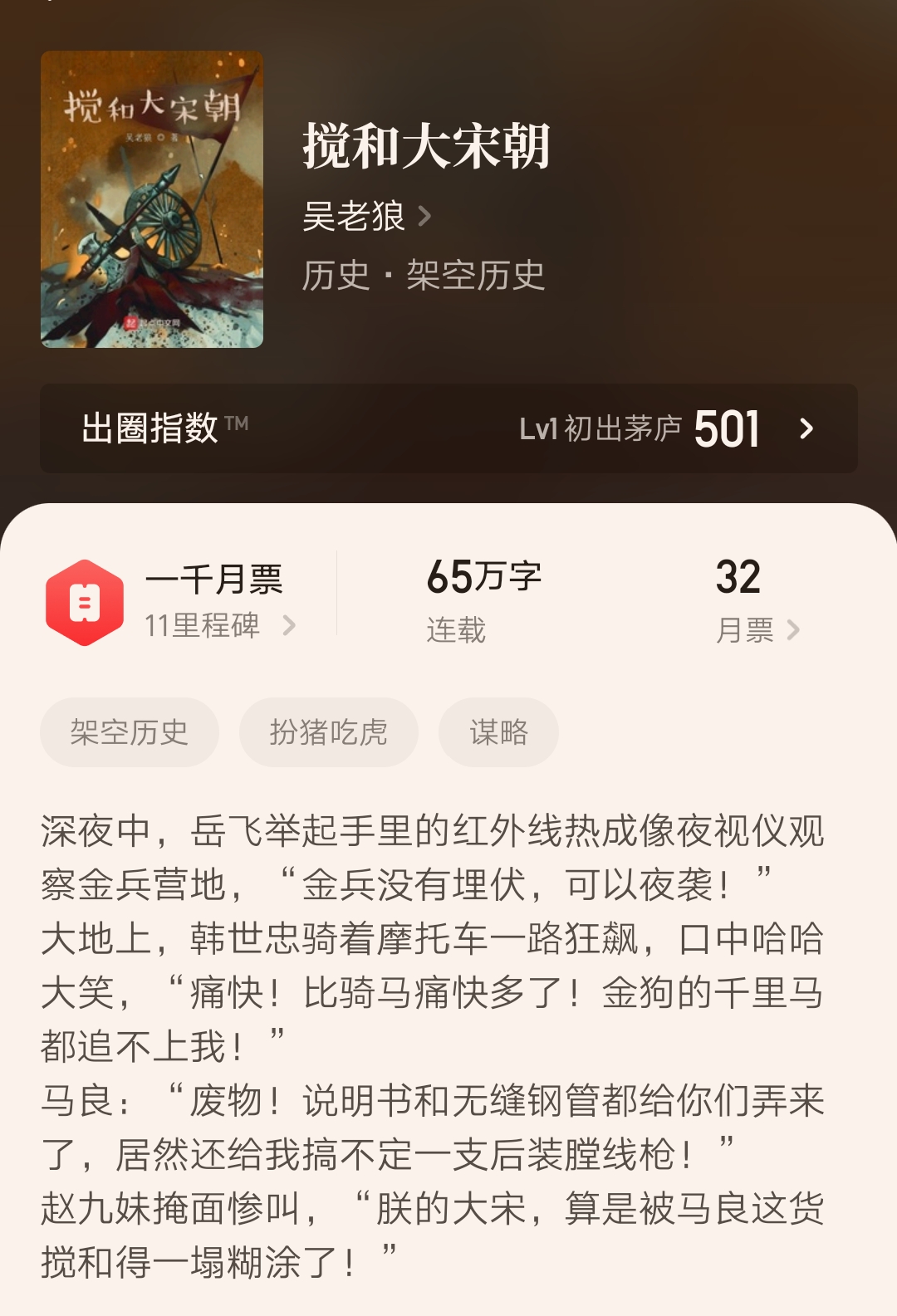
Task: Open the book cover of 搅和大宋朝
Action: coord(152,199)
